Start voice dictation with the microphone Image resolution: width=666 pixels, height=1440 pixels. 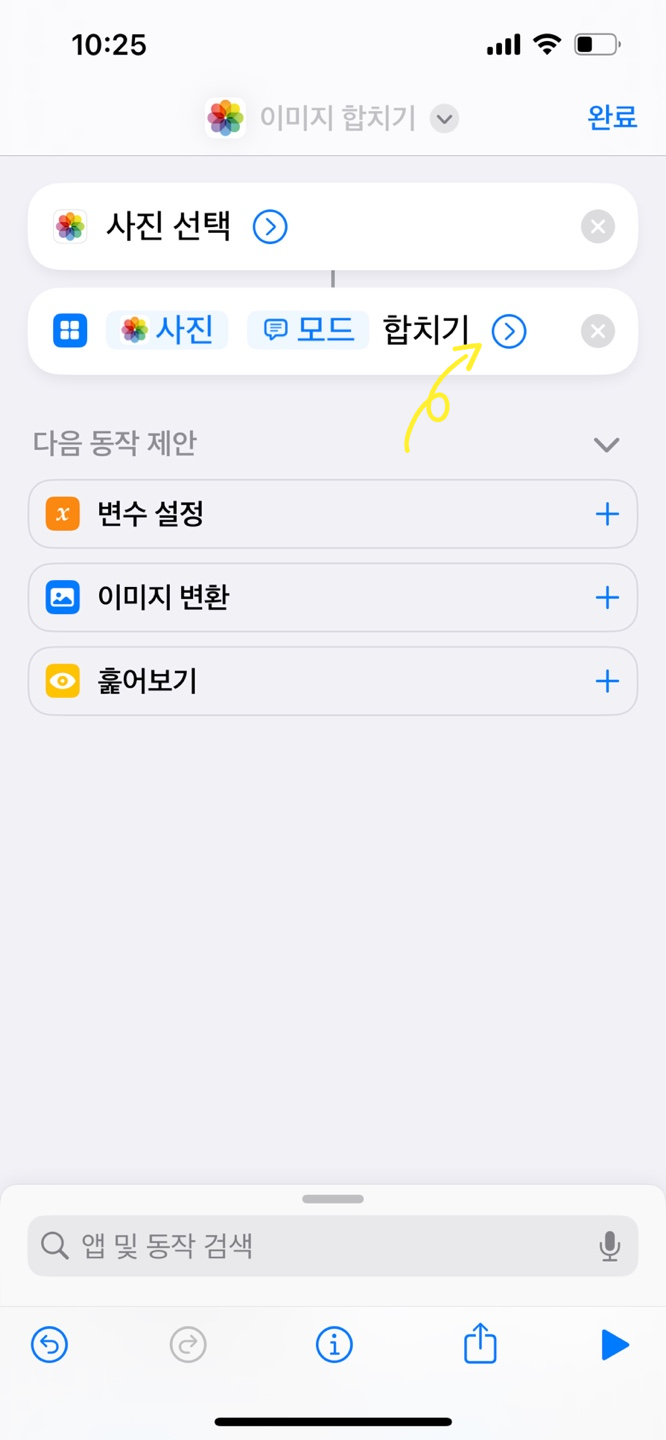click(x=609, y=1246)
